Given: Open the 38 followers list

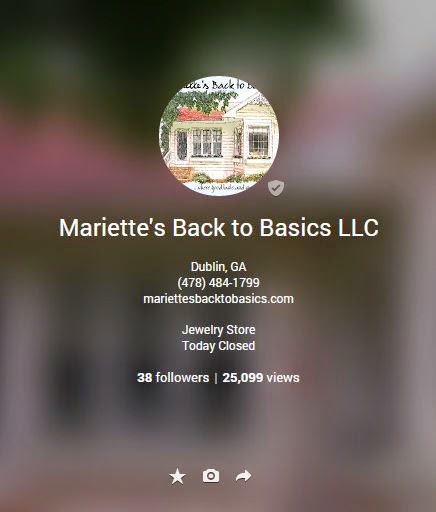Looking at the screenshot, I should click(173, 378).
